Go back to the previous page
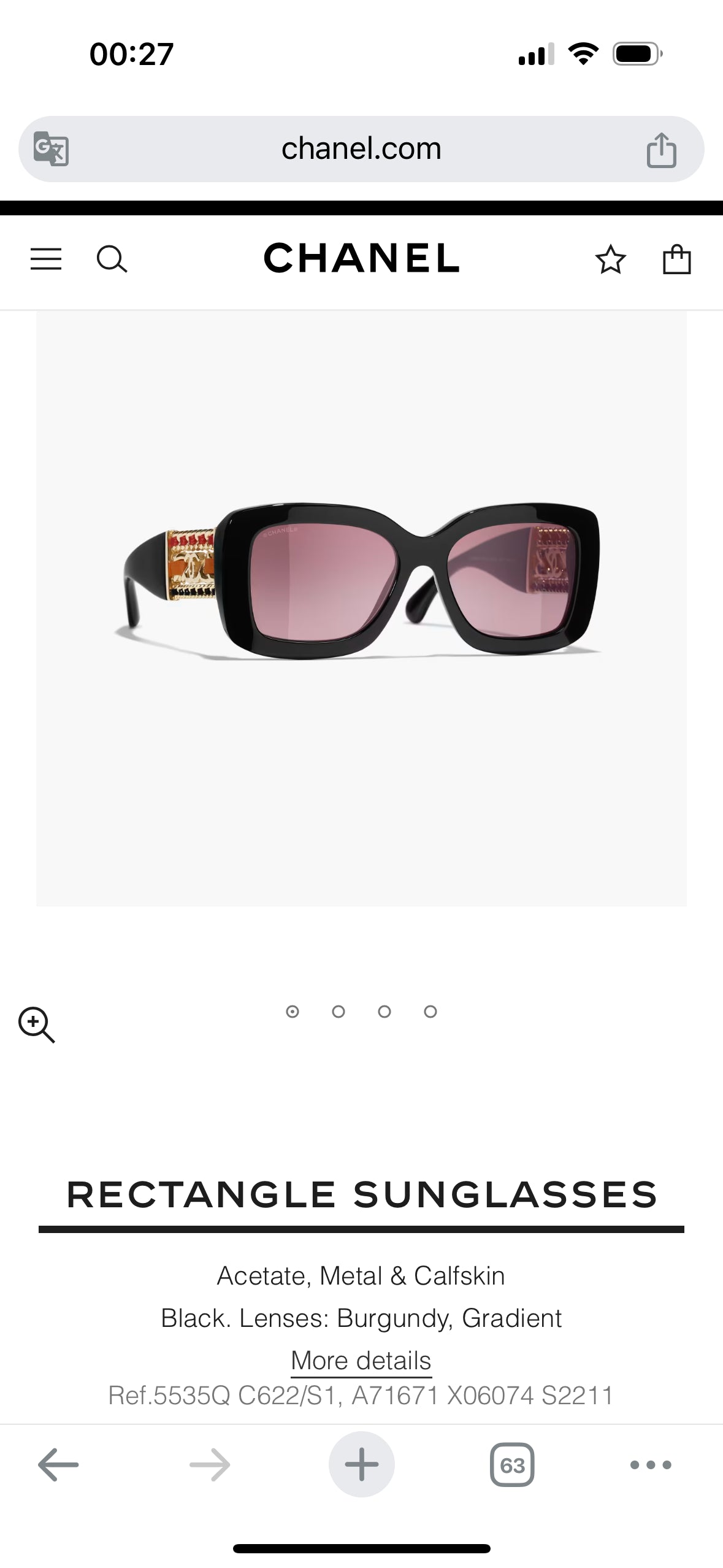This screenshot has height=1568, width=723. (x=58, y=1465)
